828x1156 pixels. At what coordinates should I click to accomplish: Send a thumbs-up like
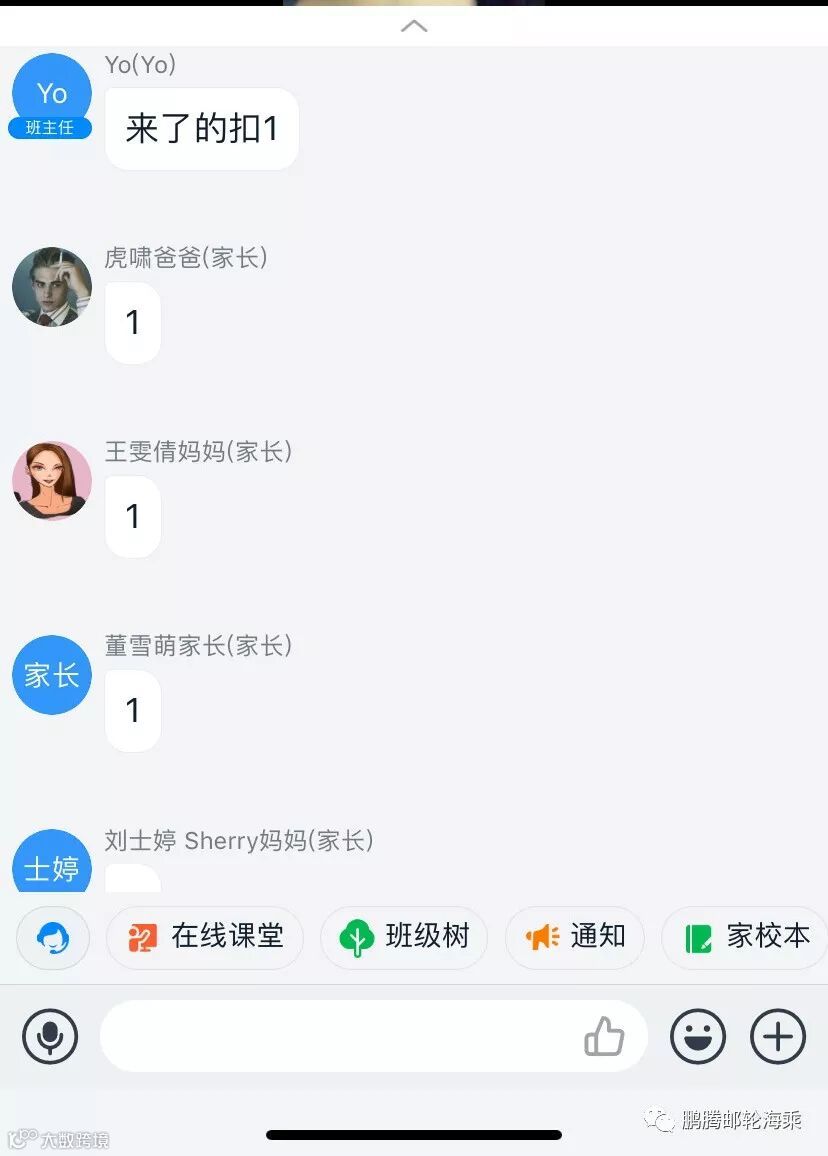[604, 1036]
